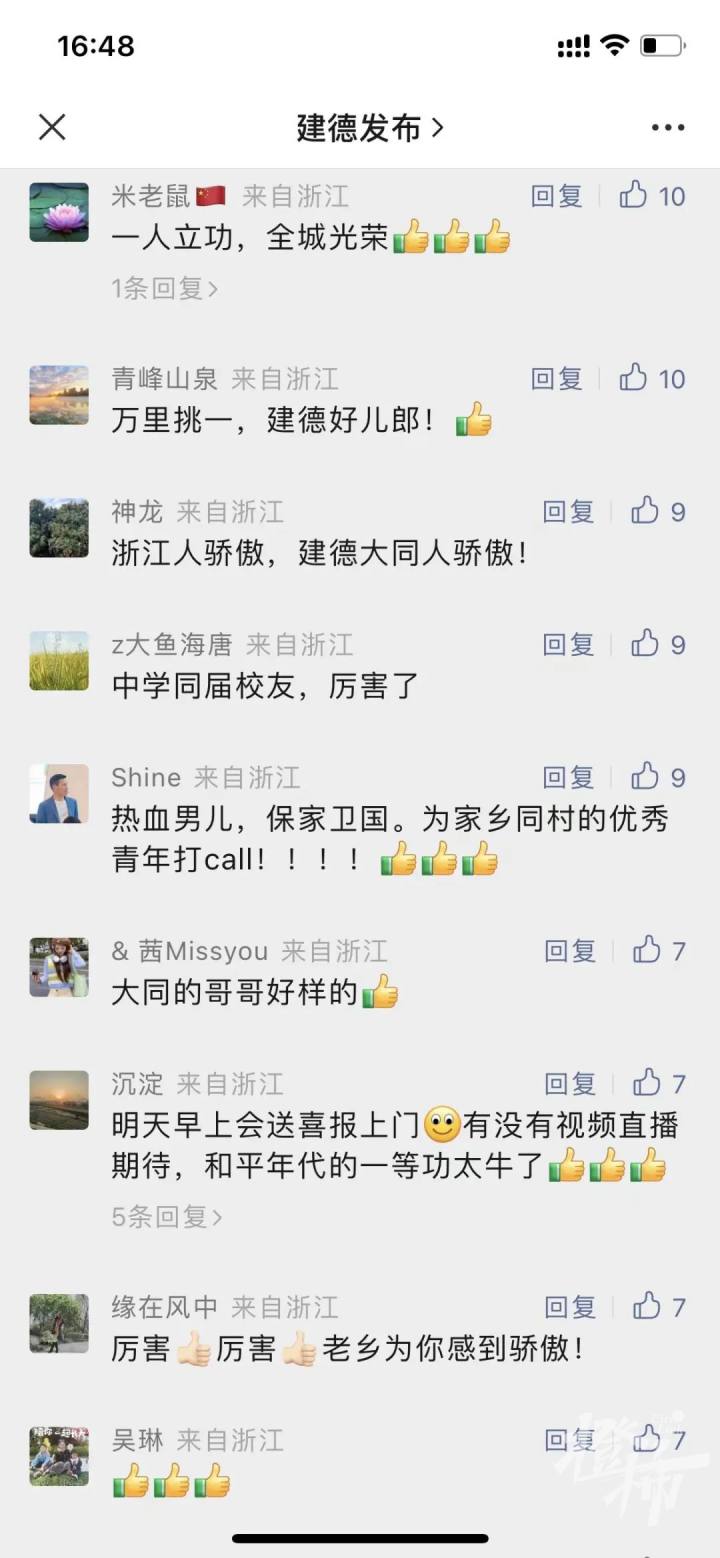Reply to & 茜Missyou's comment
720x1558 pixels.
[x=570, y=950]
